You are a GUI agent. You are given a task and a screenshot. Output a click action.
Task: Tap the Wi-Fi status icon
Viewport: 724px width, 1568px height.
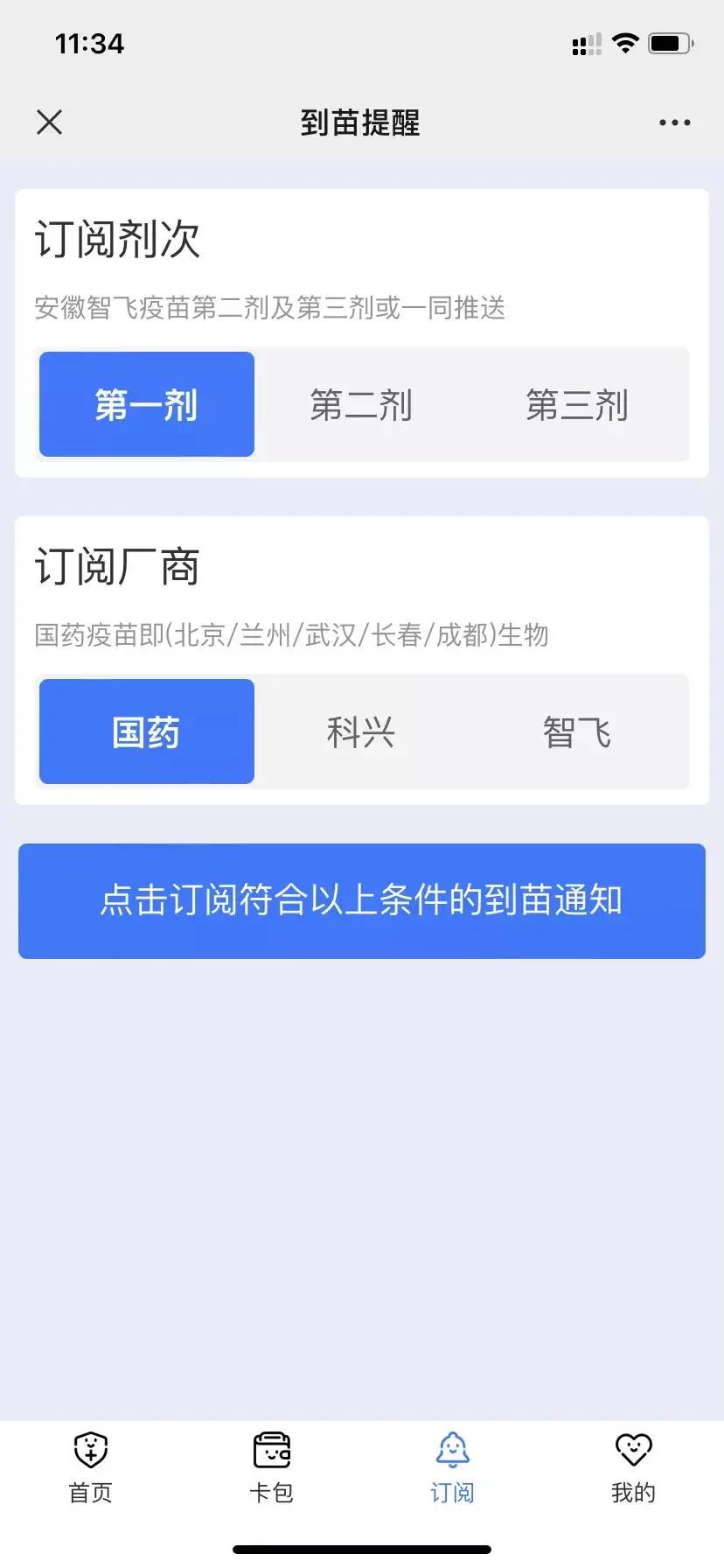(626, 43)
